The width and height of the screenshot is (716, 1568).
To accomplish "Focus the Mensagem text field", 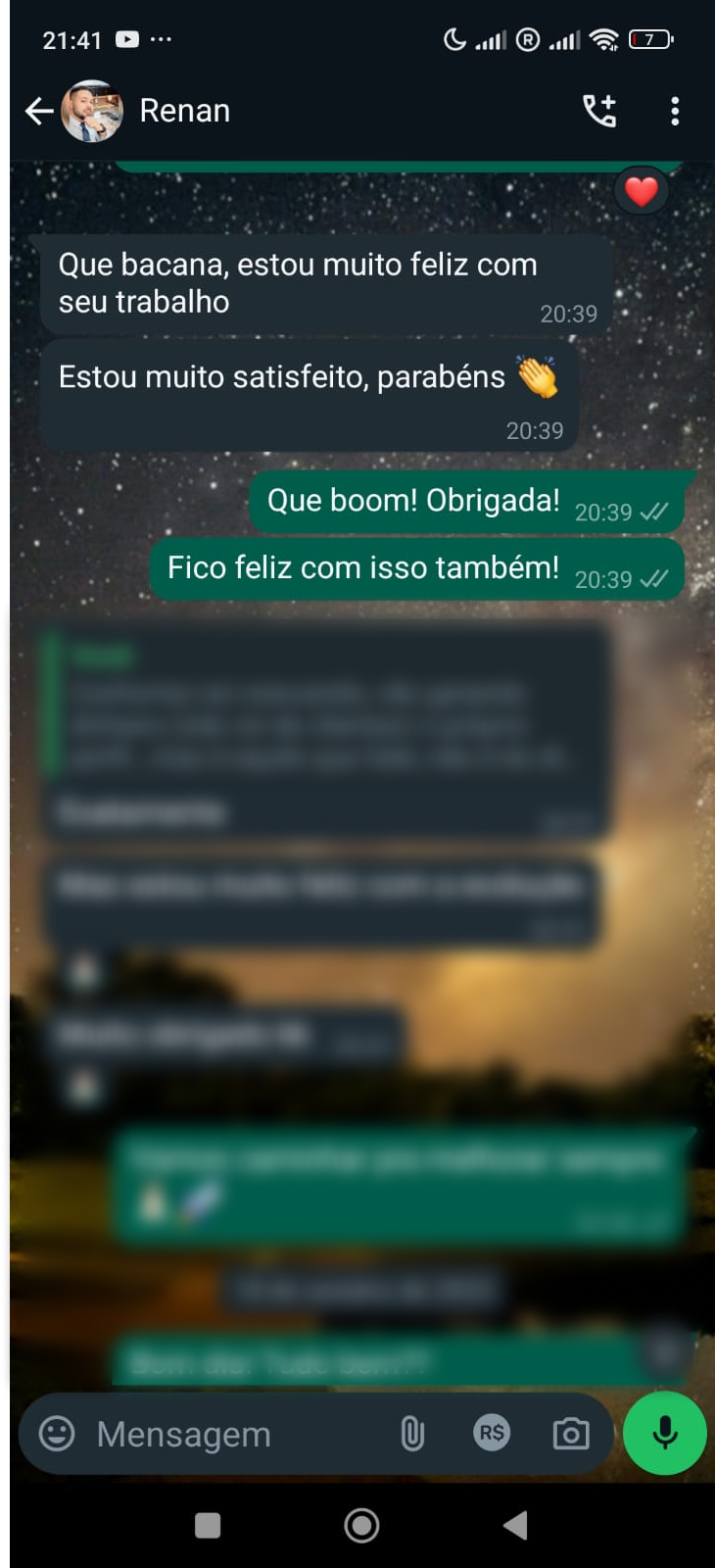I will [225, 1434].
